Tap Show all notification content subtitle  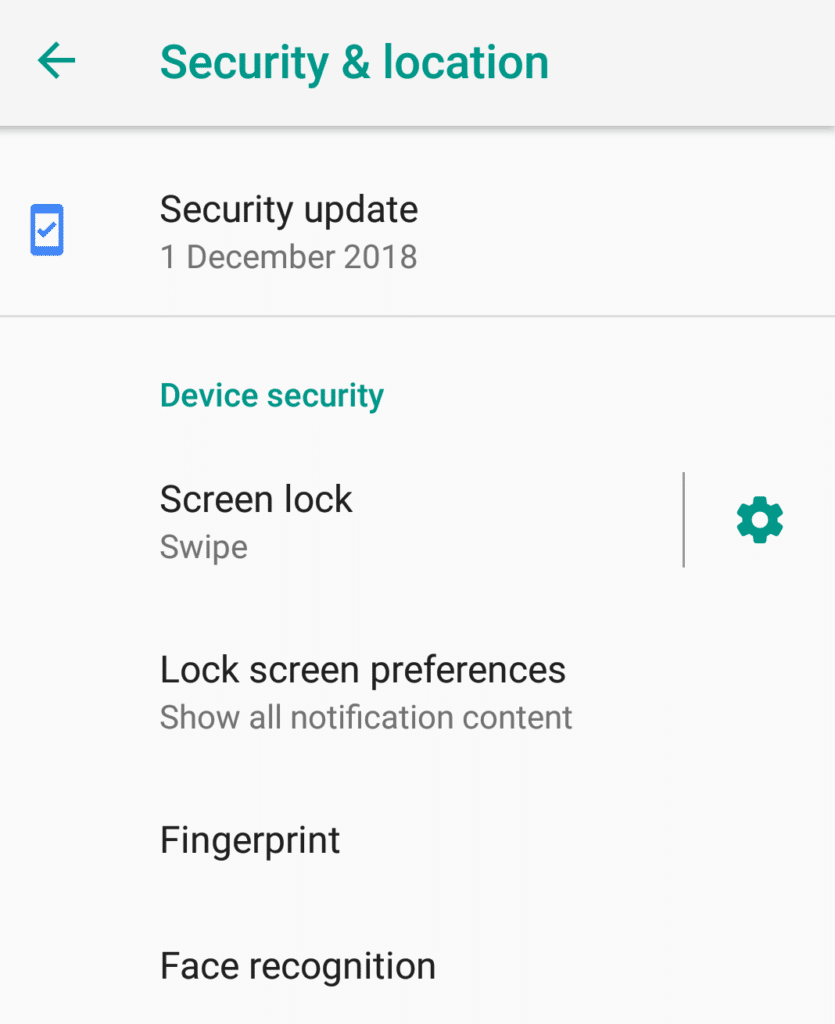(x=366, y=718)
